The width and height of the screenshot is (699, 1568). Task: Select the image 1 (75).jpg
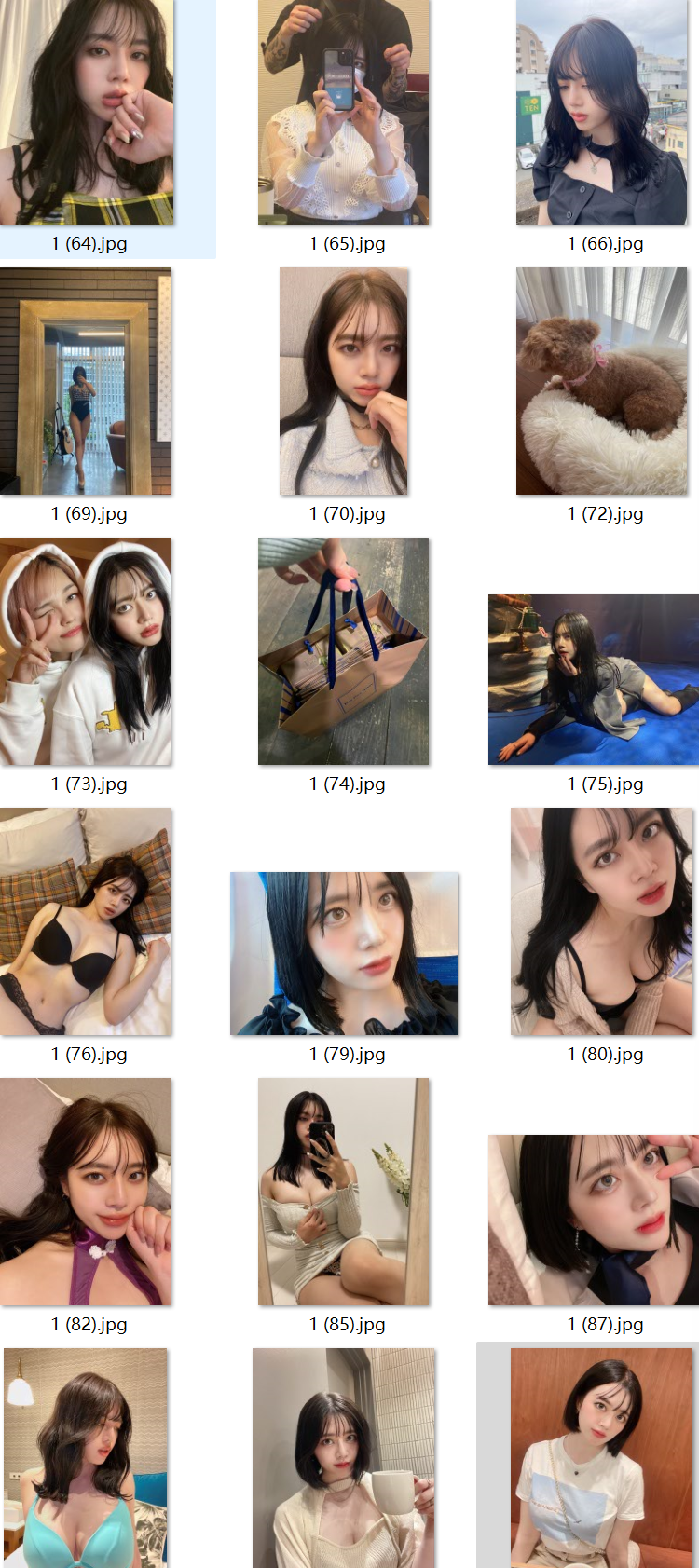tap(594, 679)
